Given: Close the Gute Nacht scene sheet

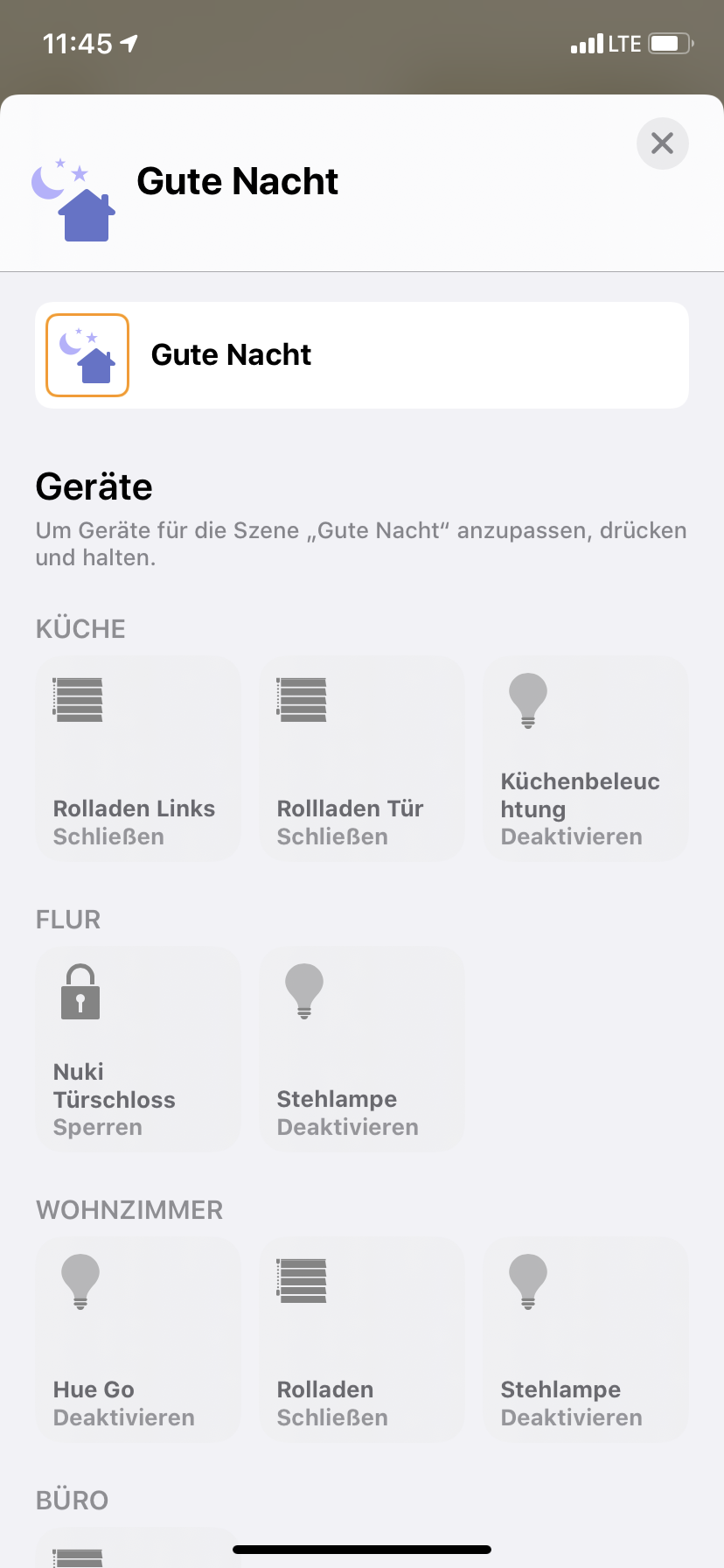Looking at the screenshot, I should [x=662, y=143].
